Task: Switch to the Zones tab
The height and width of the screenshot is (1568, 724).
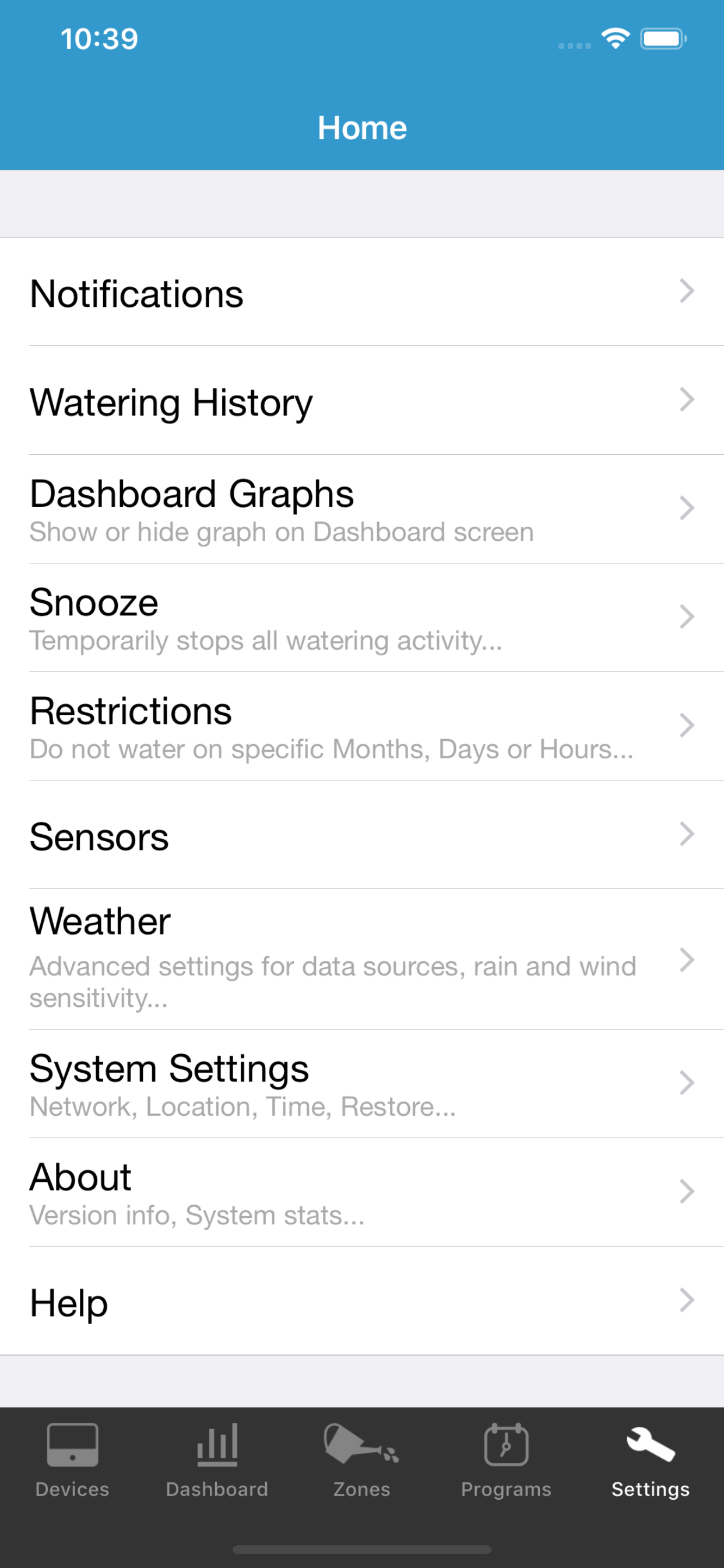Action: point(361,1461)
